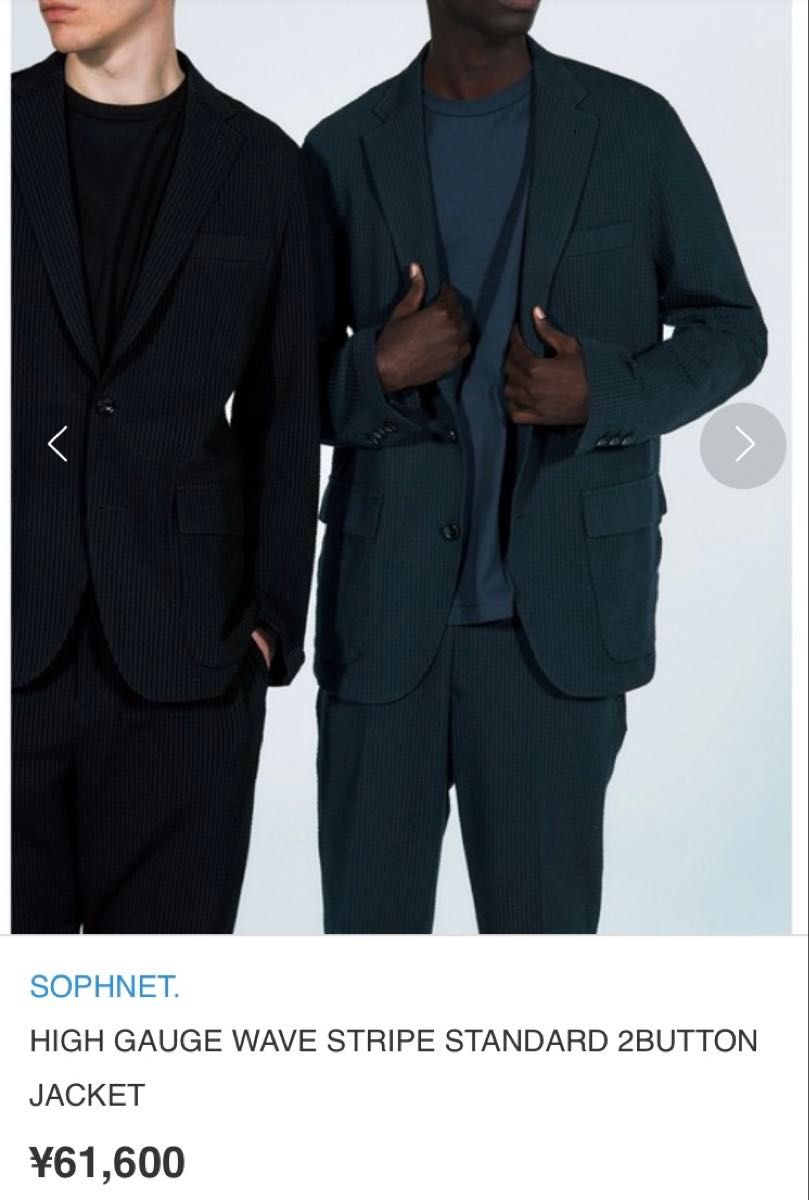The width and height of the screenshot is (809, 1200).
Task: Go to the previous product image
Action: pos(58,443)
